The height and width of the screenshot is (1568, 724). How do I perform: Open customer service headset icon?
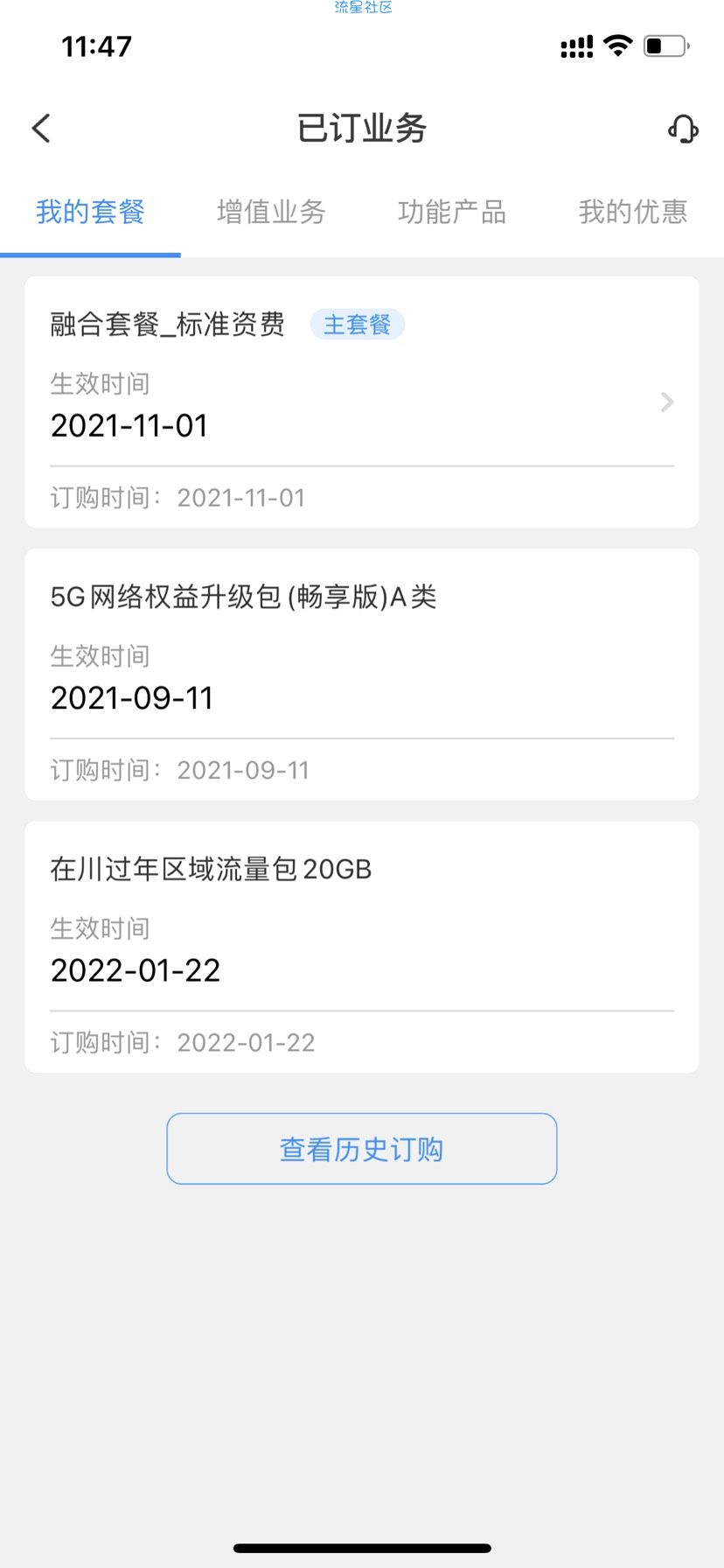coord(683,129)
